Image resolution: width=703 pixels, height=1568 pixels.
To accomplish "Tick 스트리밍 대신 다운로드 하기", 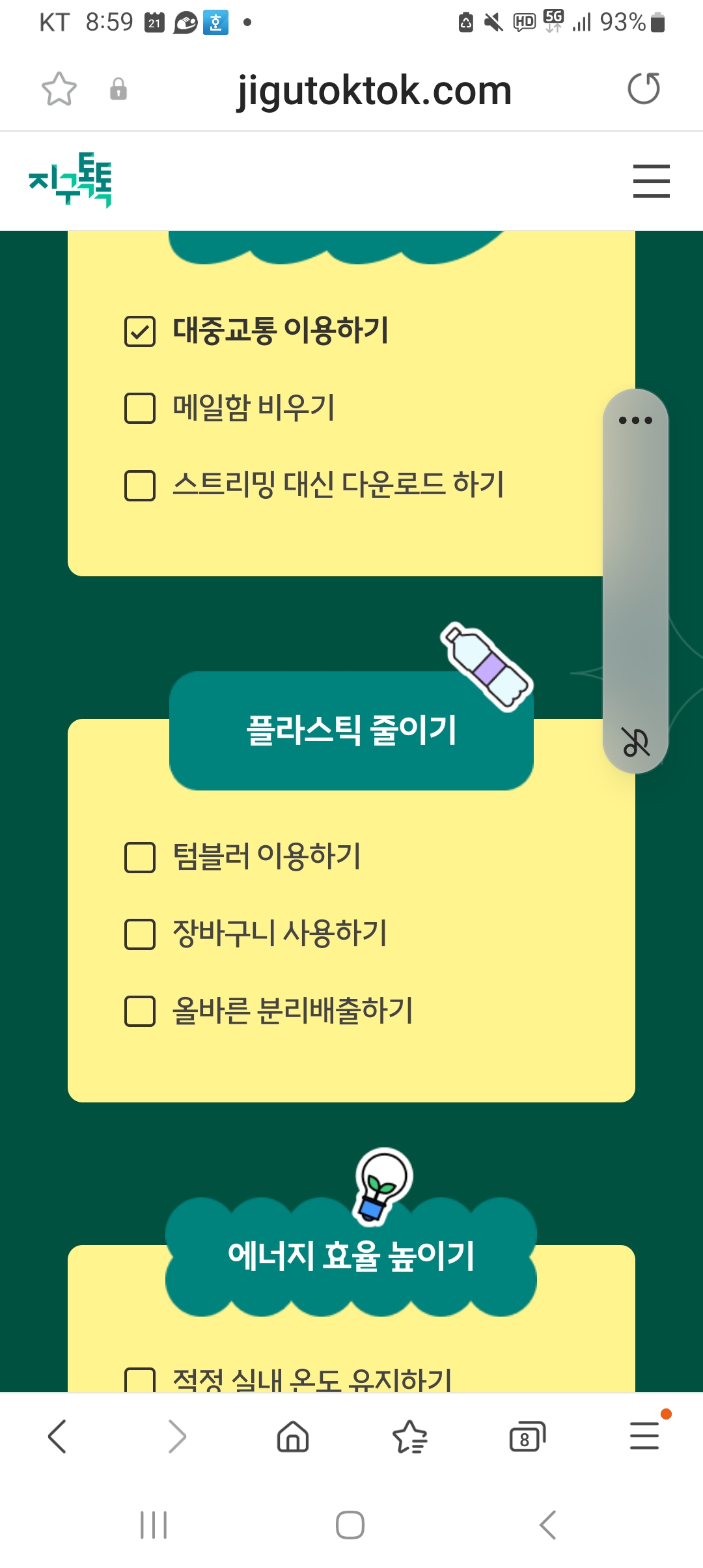I will [x=140, y=486].
